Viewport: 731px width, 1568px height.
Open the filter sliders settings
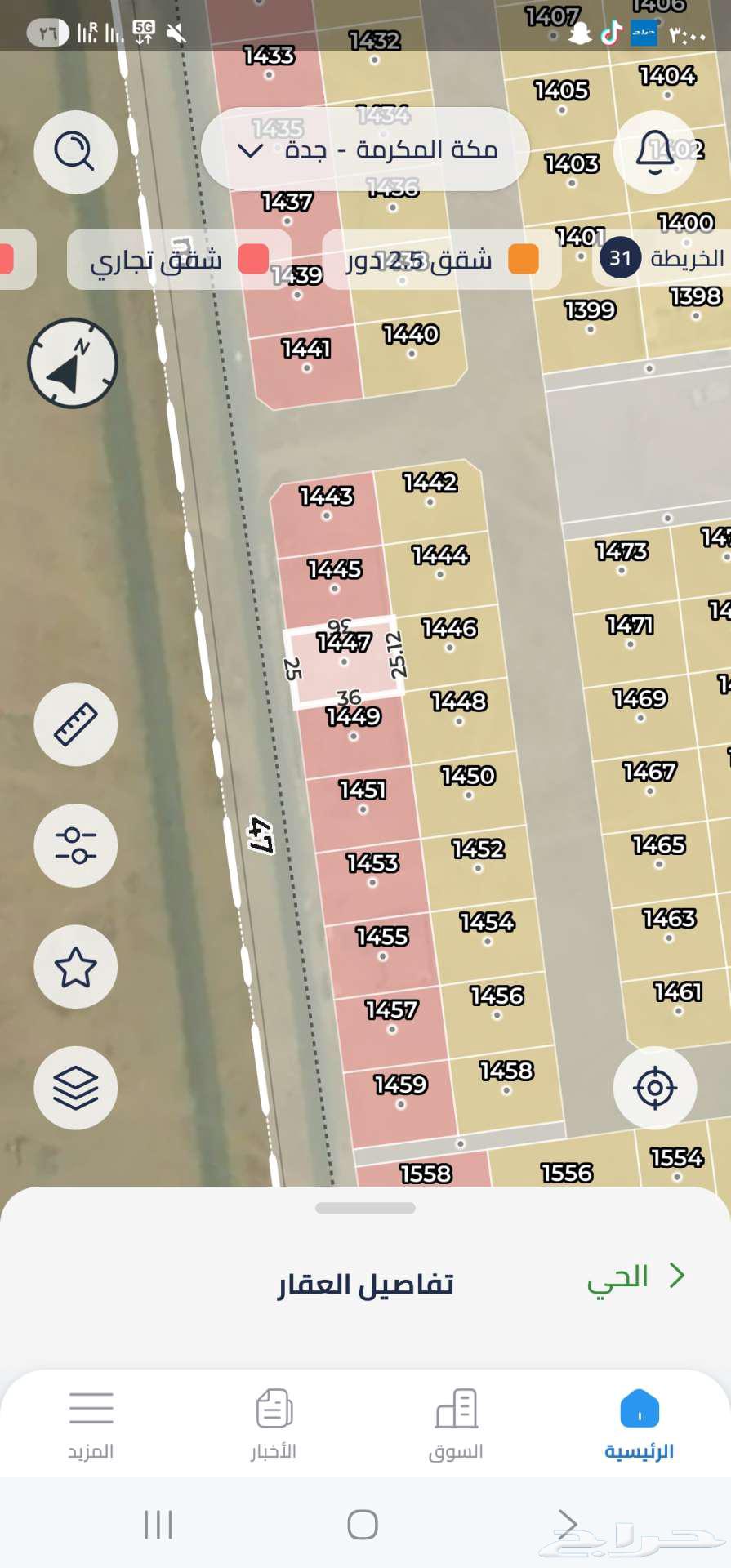coord(75,845)
